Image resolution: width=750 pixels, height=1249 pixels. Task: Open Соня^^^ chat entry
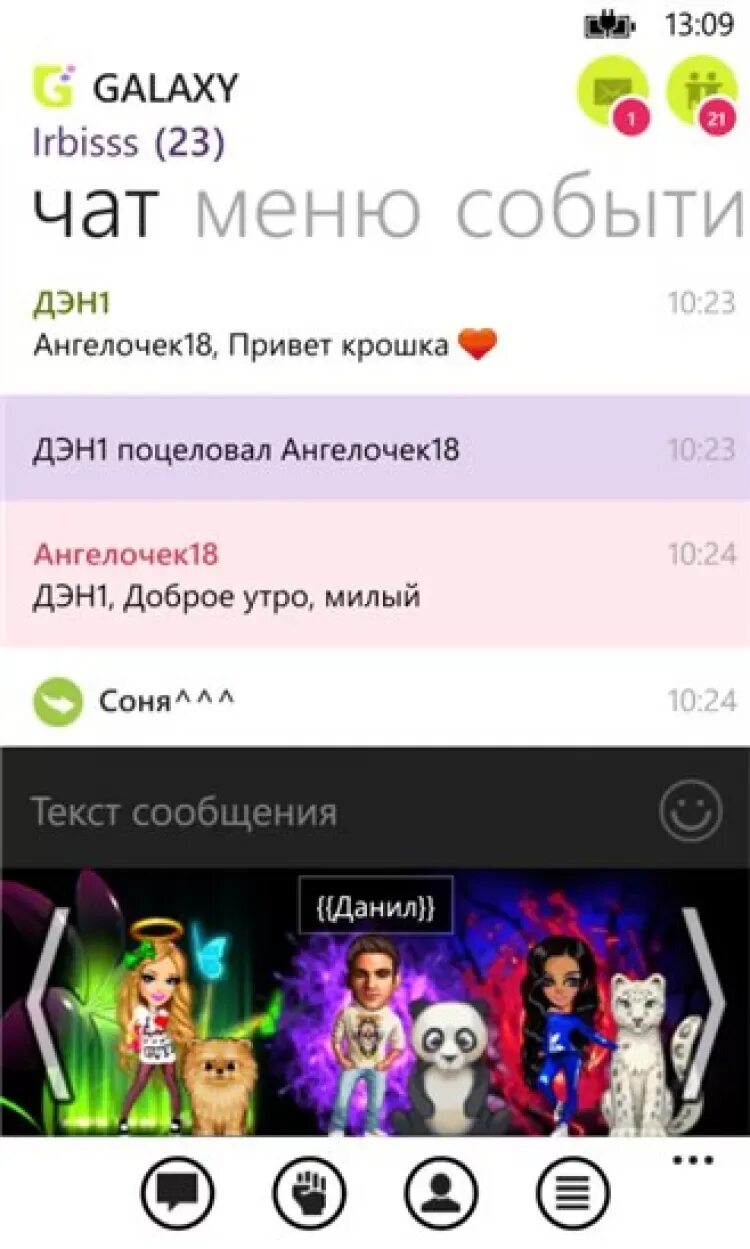click(375, 701)
